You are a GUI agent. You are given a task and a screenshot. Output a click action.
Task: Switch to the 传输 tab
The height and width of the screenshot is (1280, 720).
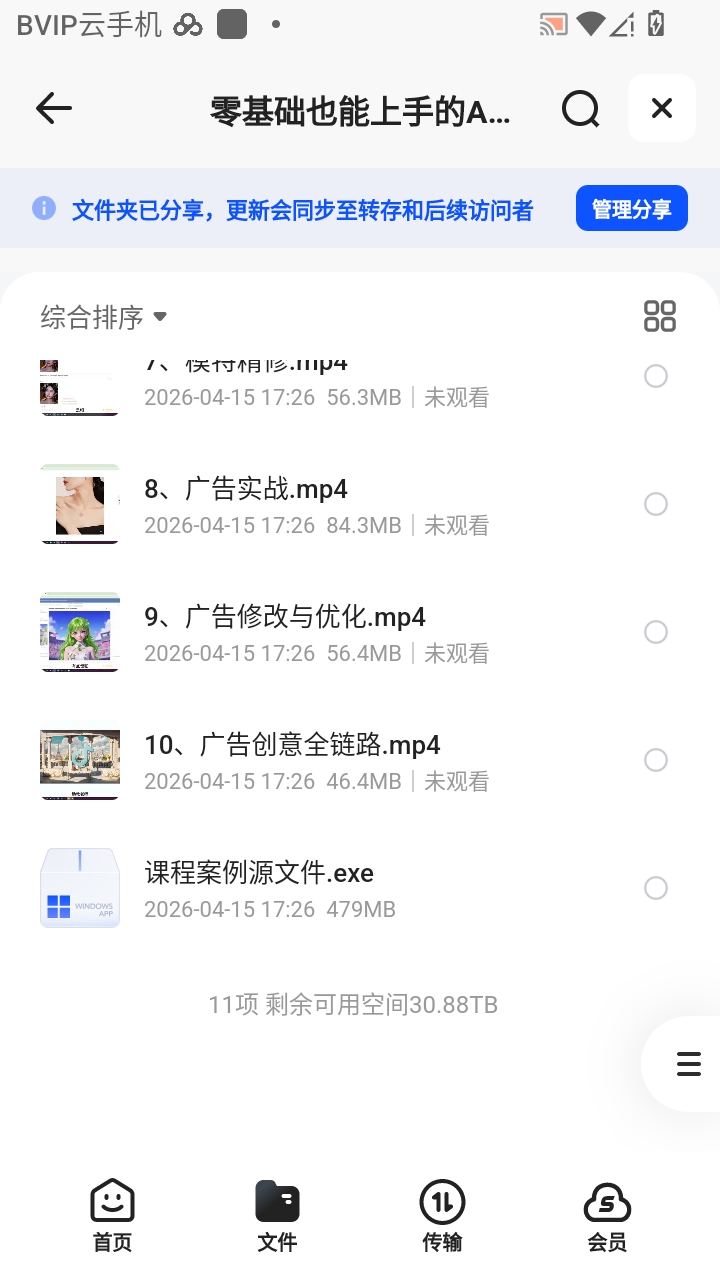pos(442,1215)
